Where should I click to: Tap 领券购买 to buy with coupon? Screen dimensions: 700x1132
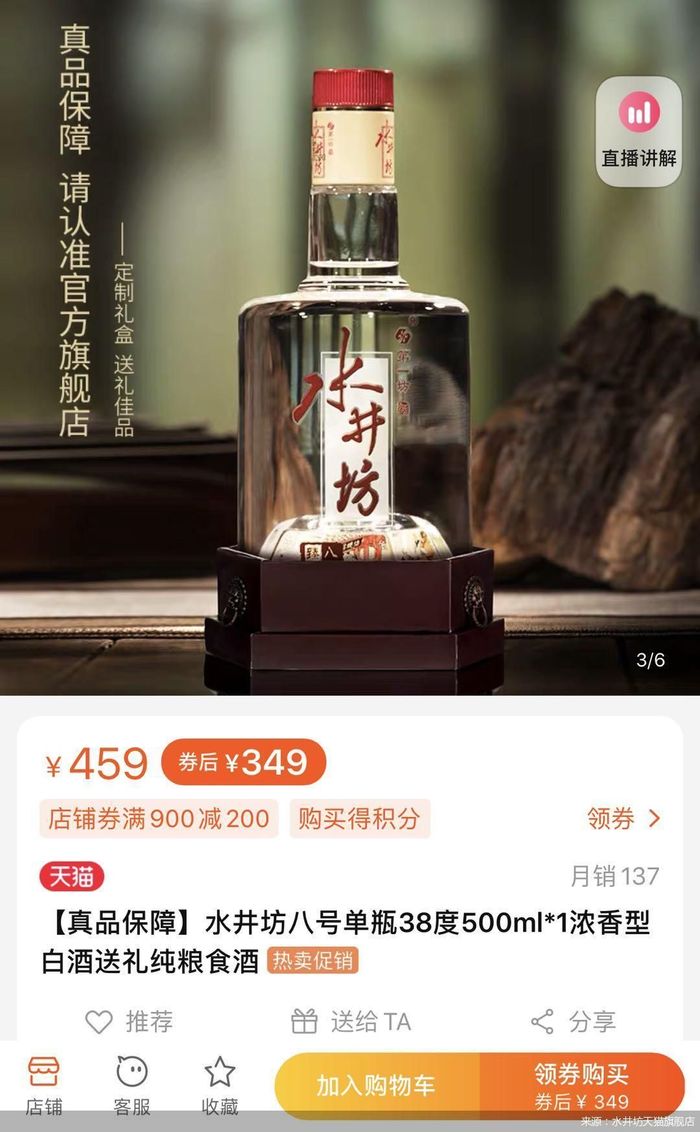click(x=582, y=1086)
